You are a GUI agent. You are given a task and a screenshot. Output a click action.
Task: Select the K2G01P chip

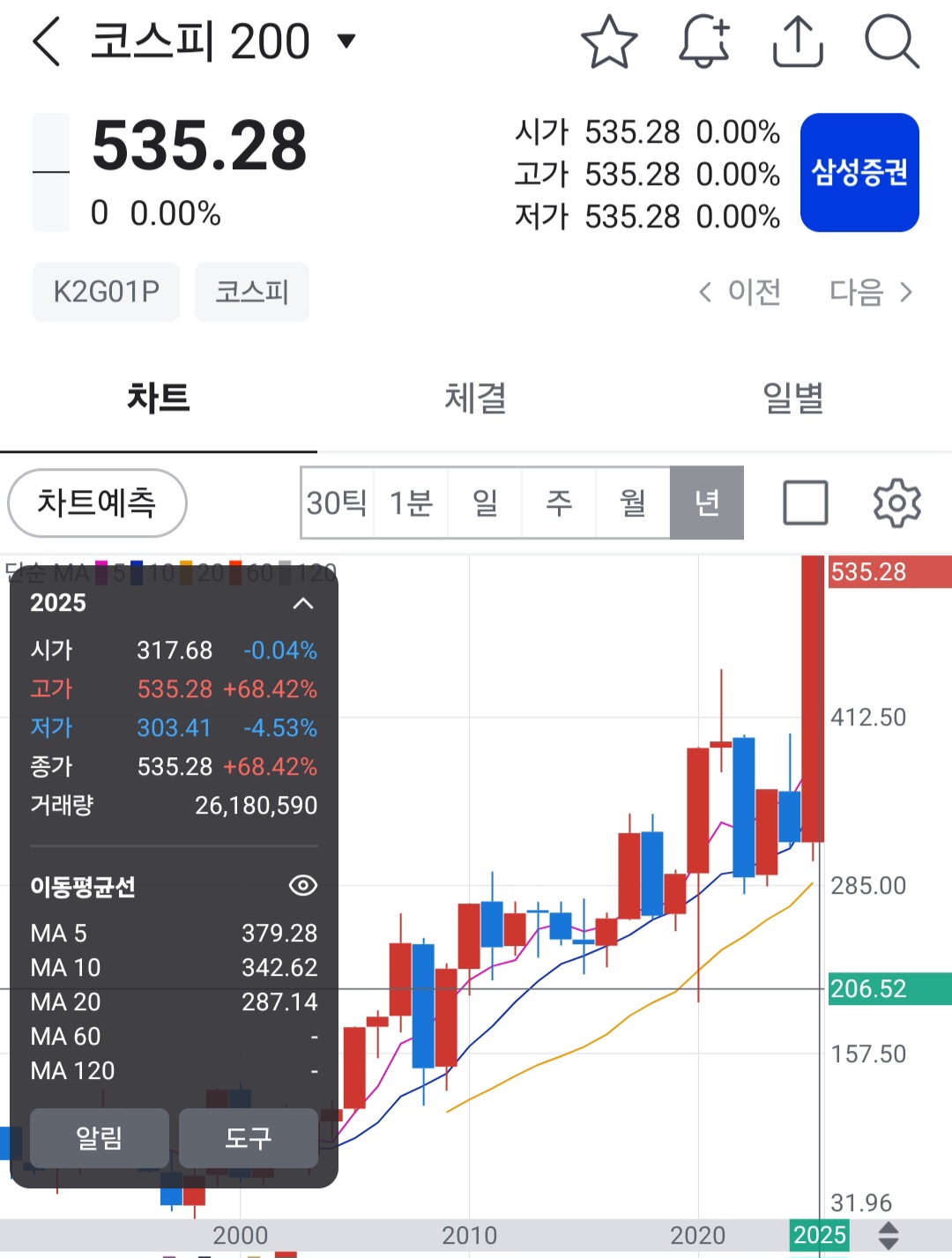point(106,292)
